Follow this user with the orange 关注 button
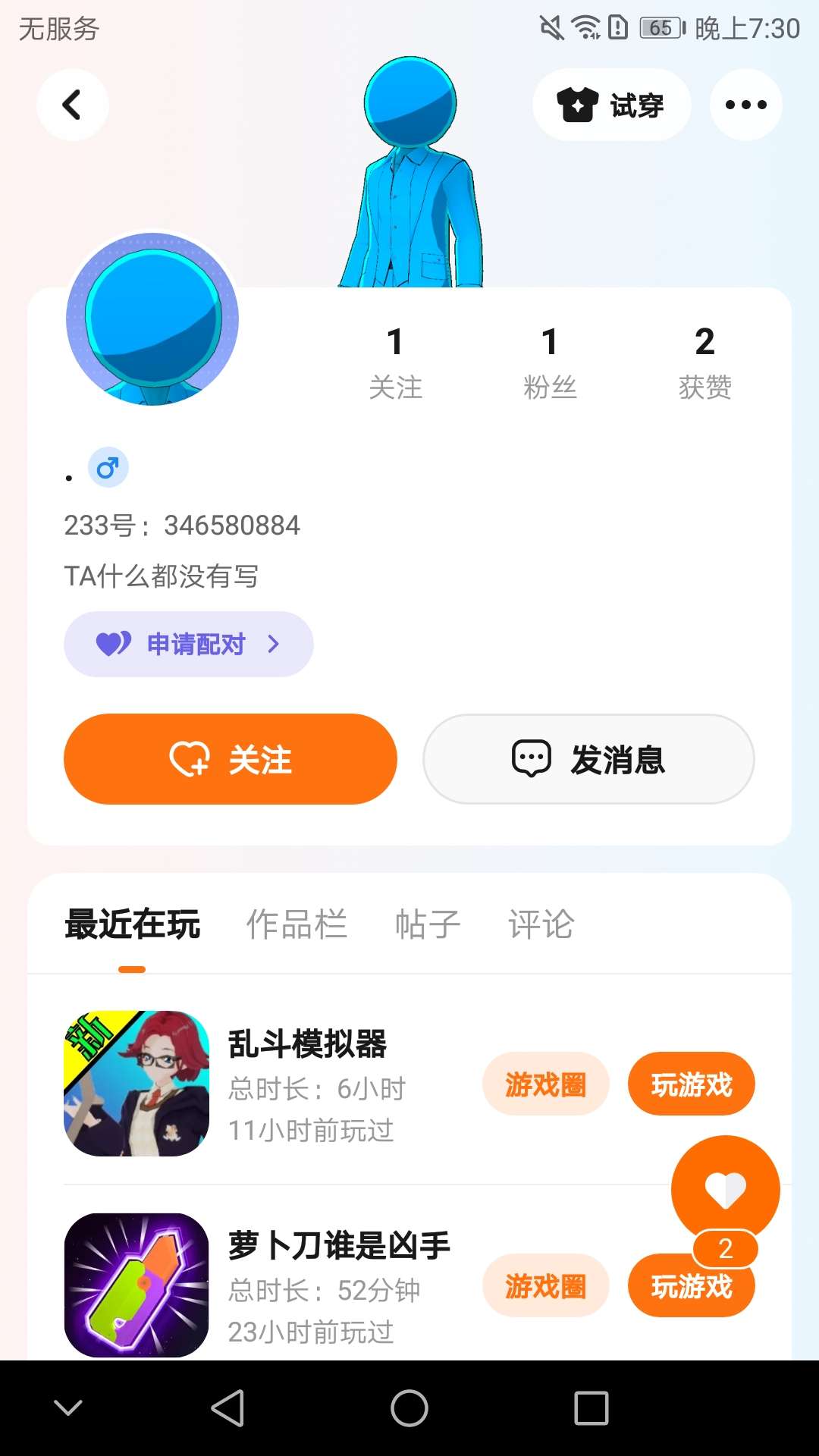819x1456 pixels. point(230,759)
